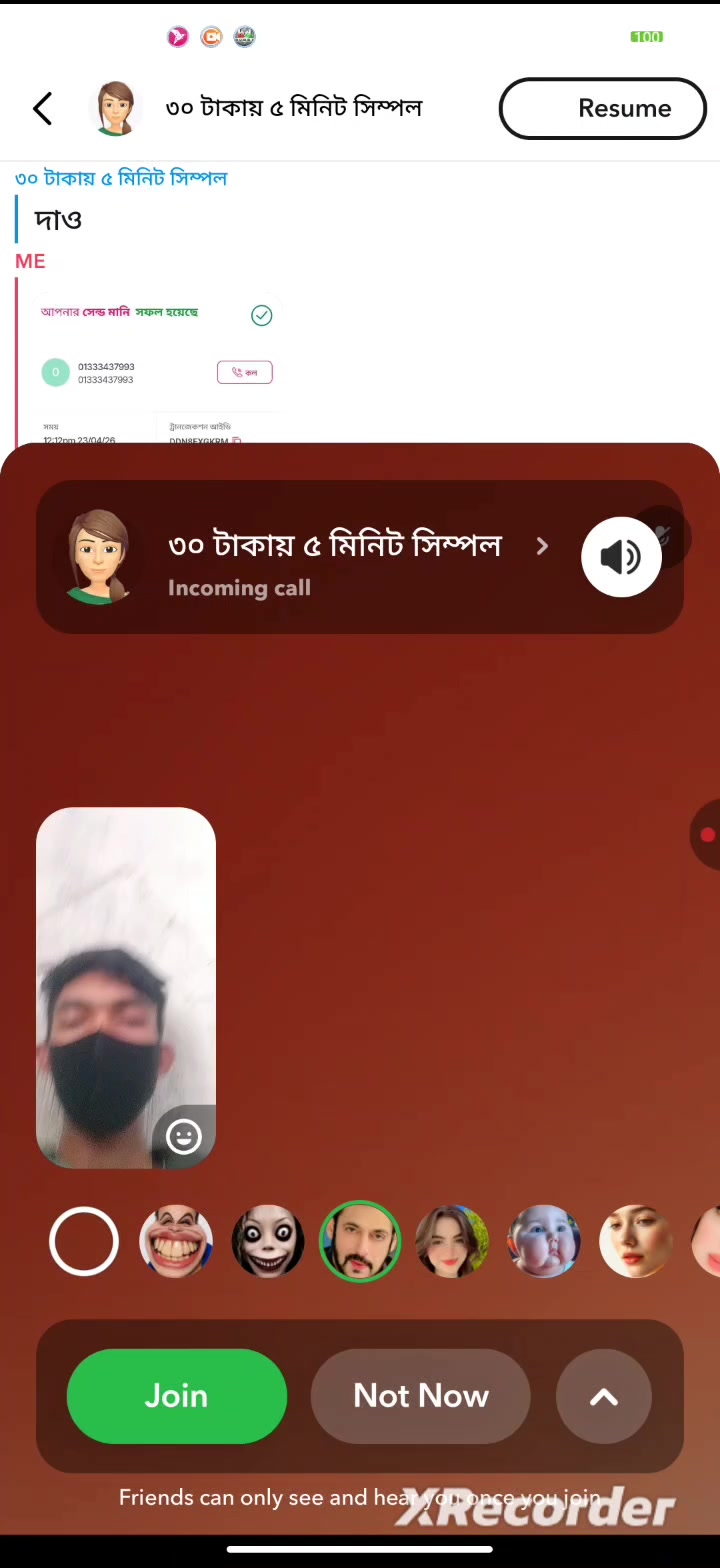
Task: Pick the chubby baby face lens
Action: coord(544,1242)
